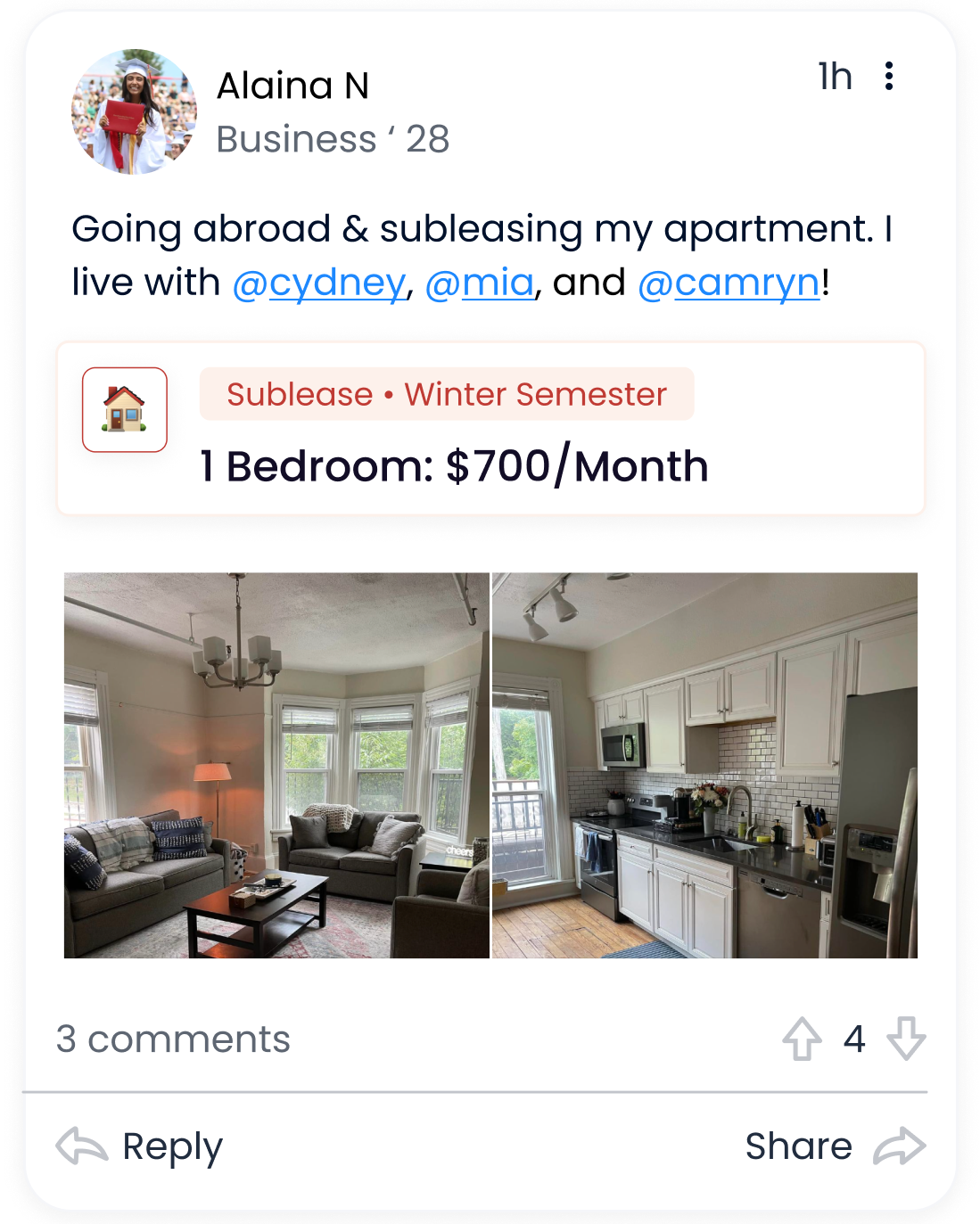Open Alaina N's profile picture
The width and height of the screenshot is (980, 1224).
pos(134,111)
